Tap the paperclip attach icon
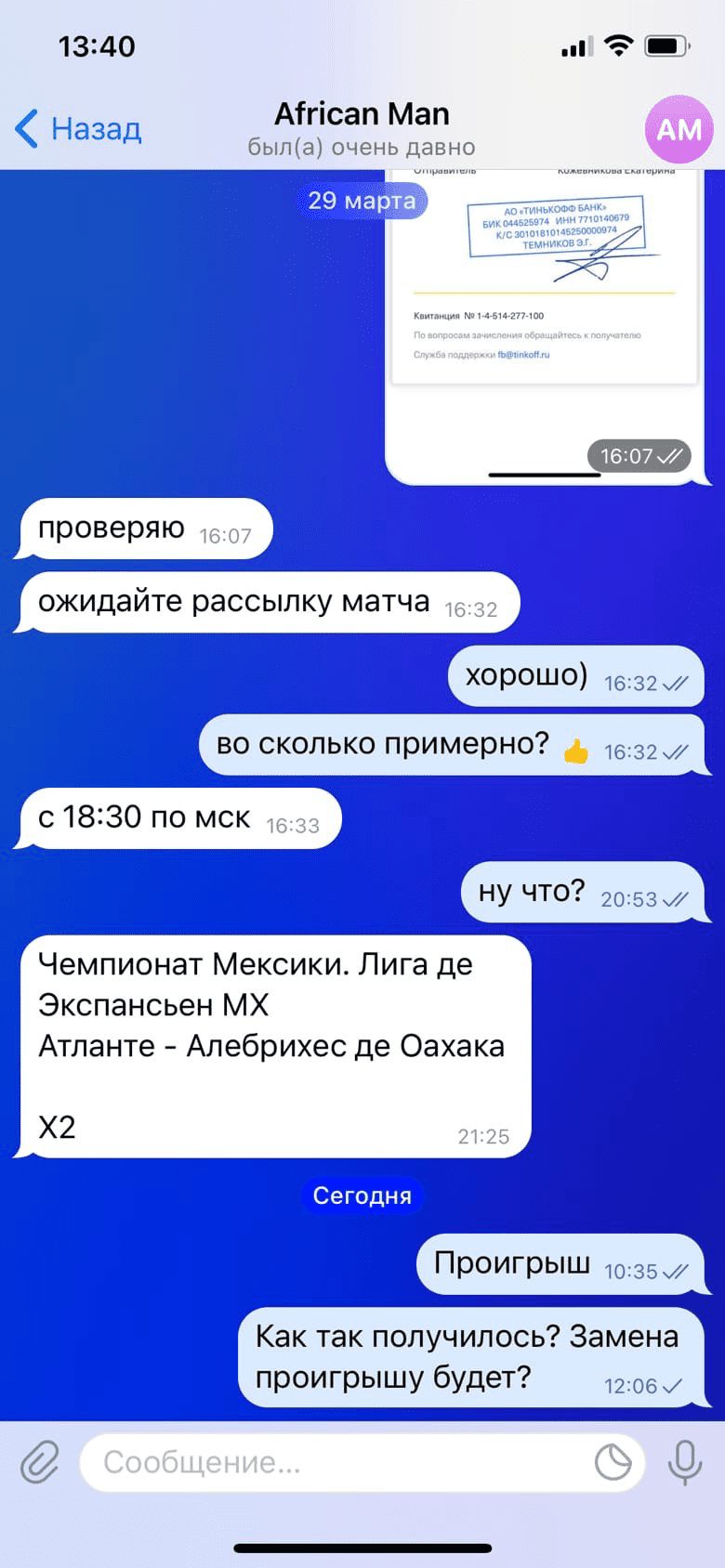Image resolution: width=725 pixels, height=1568 pixels. (x=40, y=1462)
